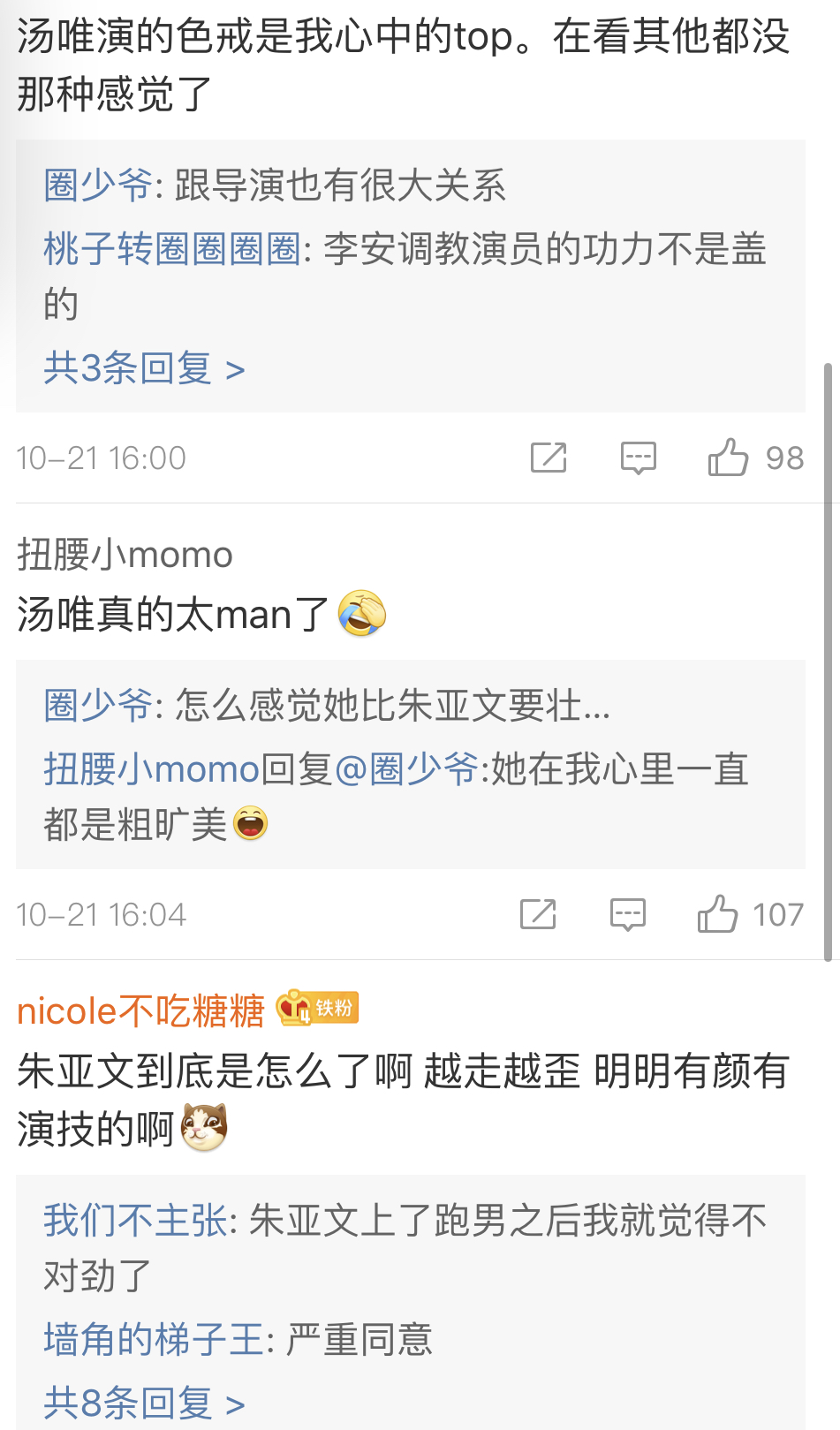Screen dimensions: 840x1430
Task: Expand the 共8条回复 replies link
Action: 144,1403
